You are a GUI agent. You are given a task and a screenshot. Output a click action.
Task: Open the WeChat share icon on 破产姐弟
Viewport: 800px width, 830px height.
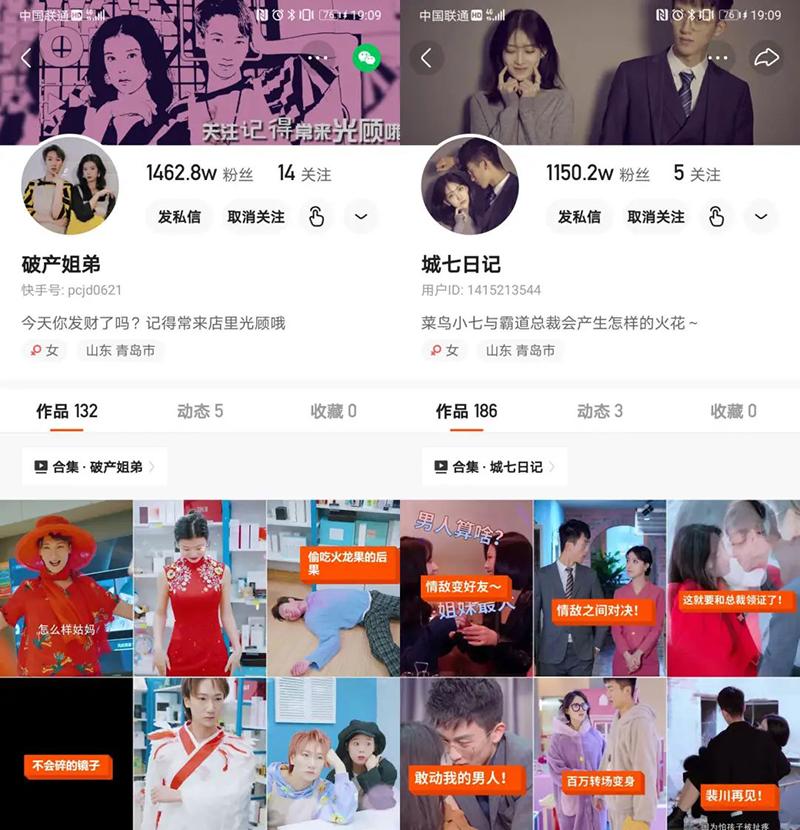(367, 58)
